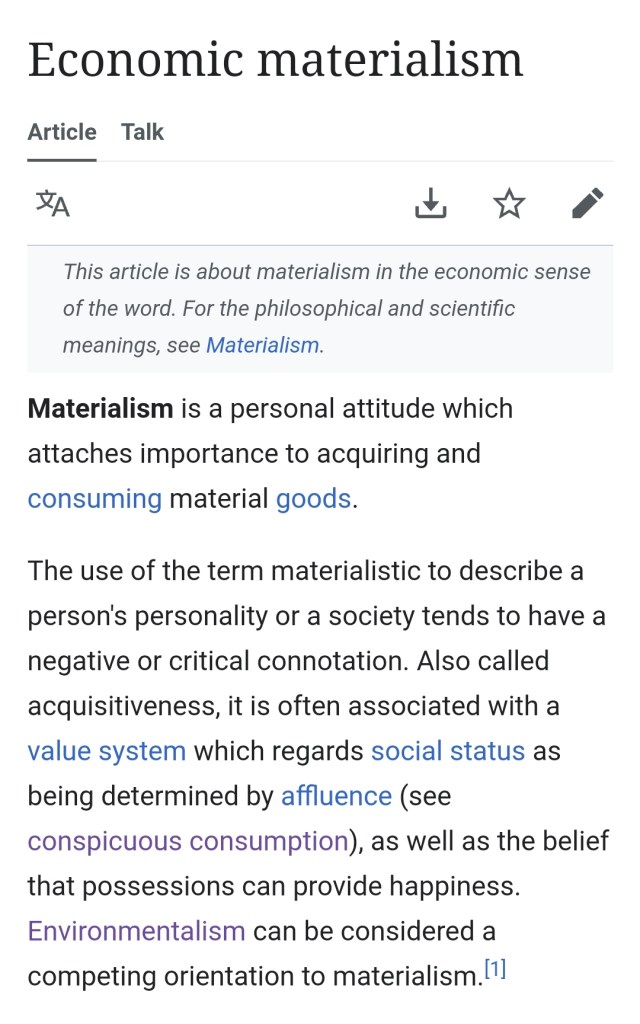
Task: Select the Article tab
Action: point(62,132)
